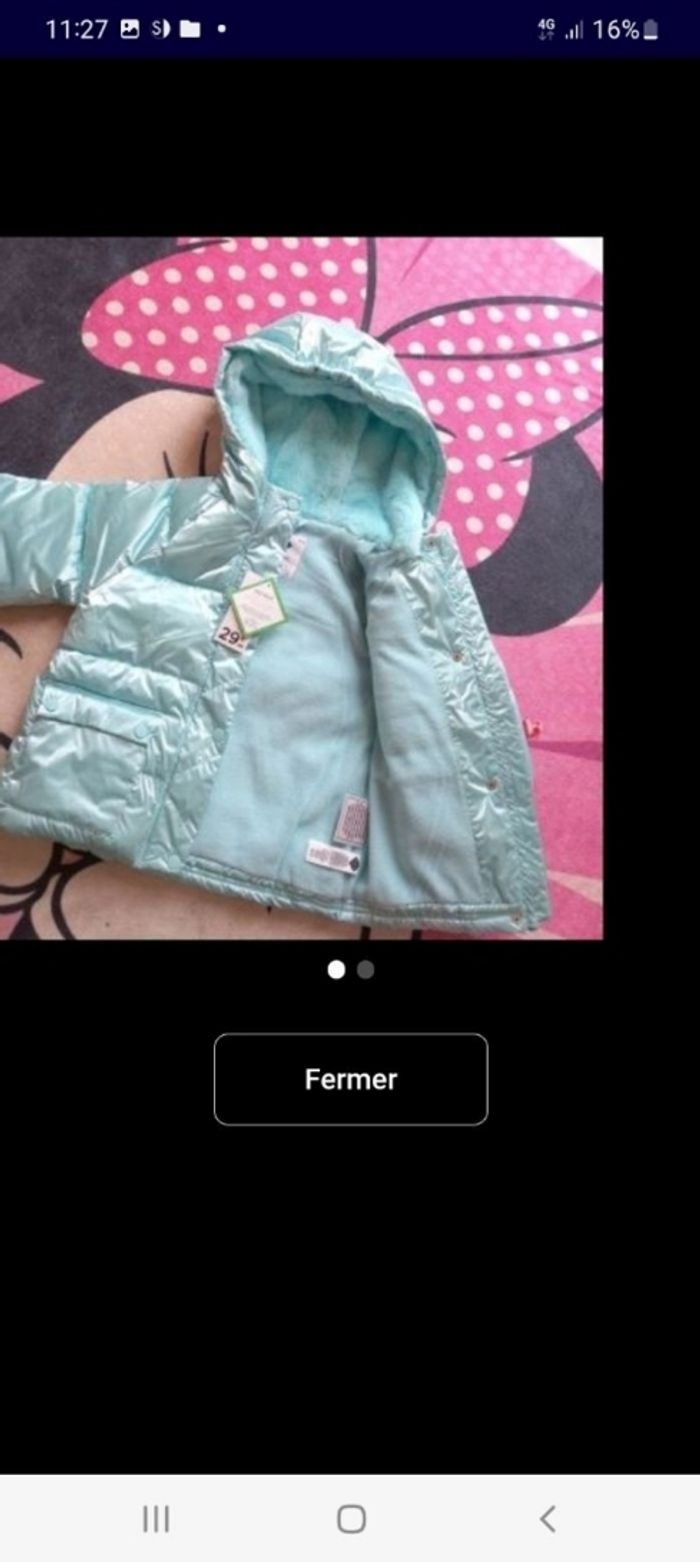Go back using the system back button
The width and height of the screenshot is (700, 1562).
tap(547, 1519)
